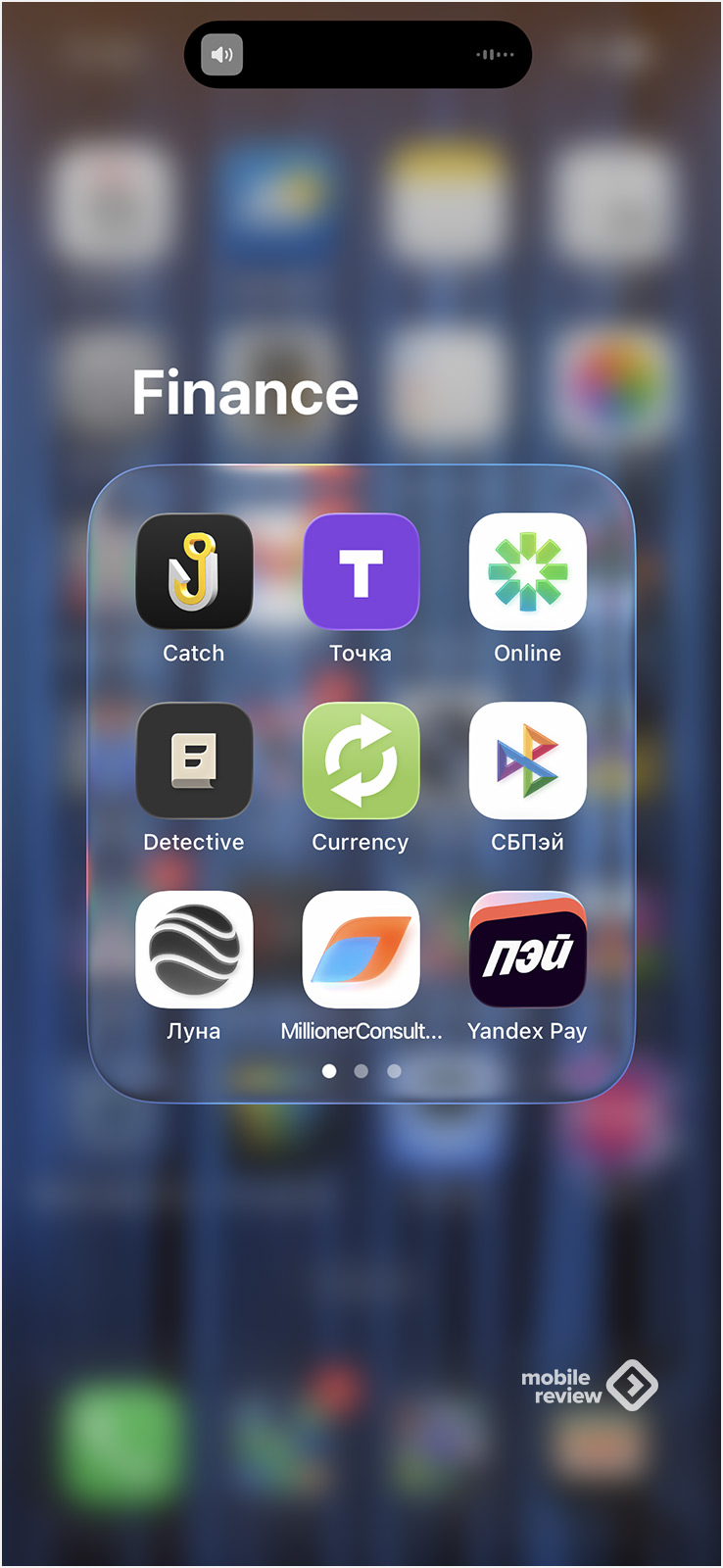Open the Currency converter app
Screen dimensions: 723x1568
361,761
